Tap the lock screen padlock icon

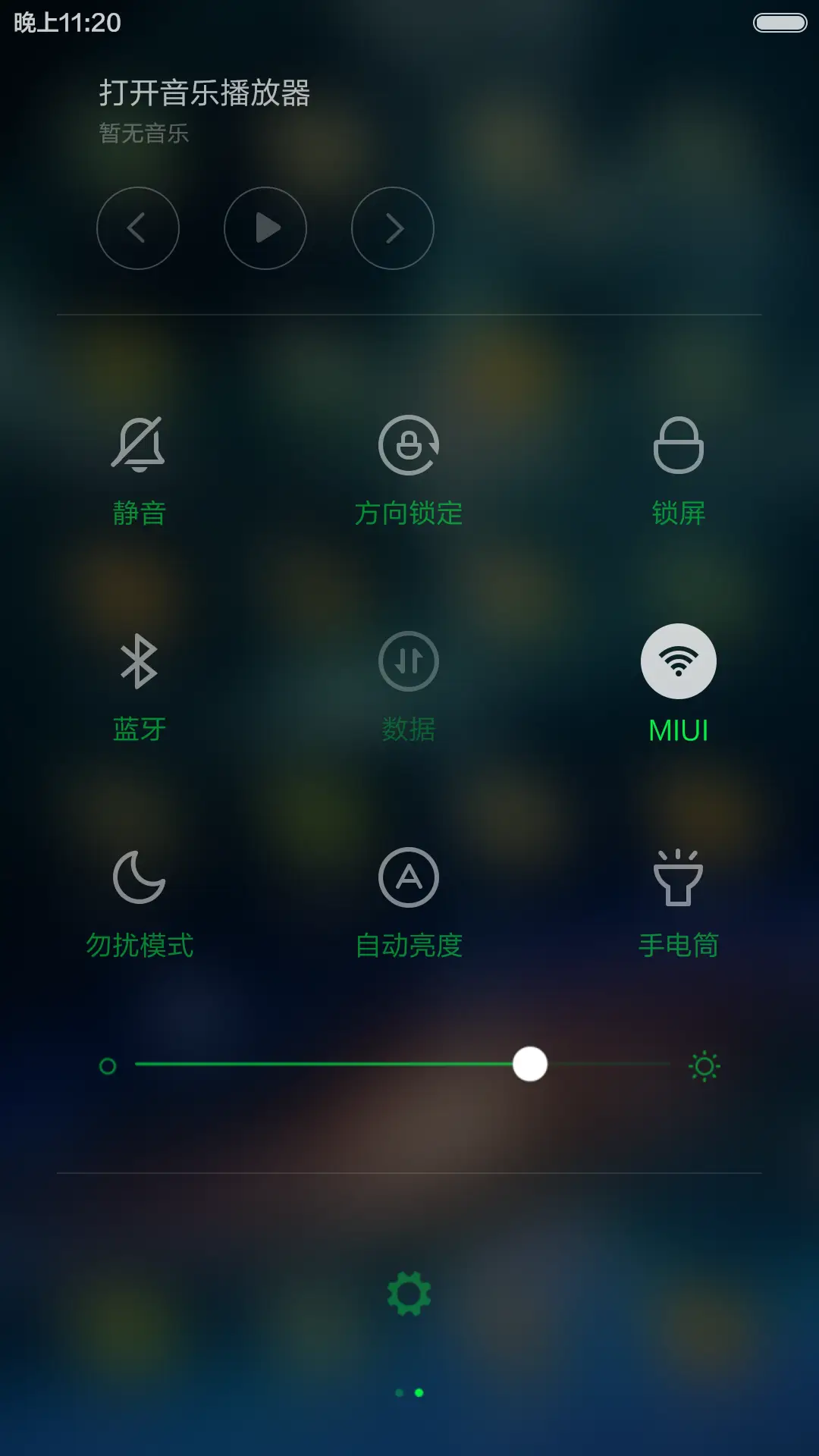click(x=680, y=447)
